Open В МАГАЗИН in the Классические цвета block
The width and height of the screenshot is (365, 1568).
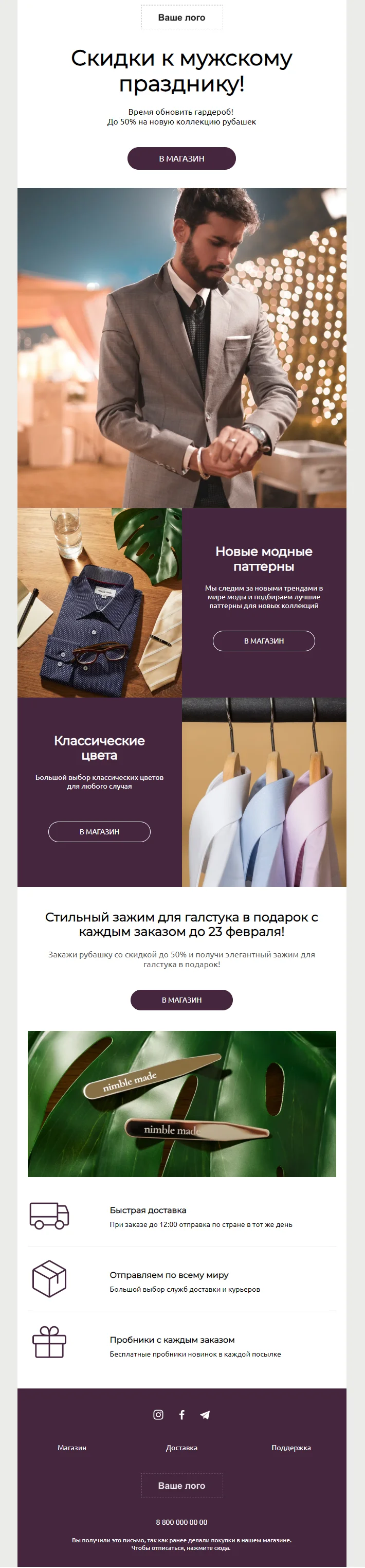pyautogui.click(x=99, y=831)
